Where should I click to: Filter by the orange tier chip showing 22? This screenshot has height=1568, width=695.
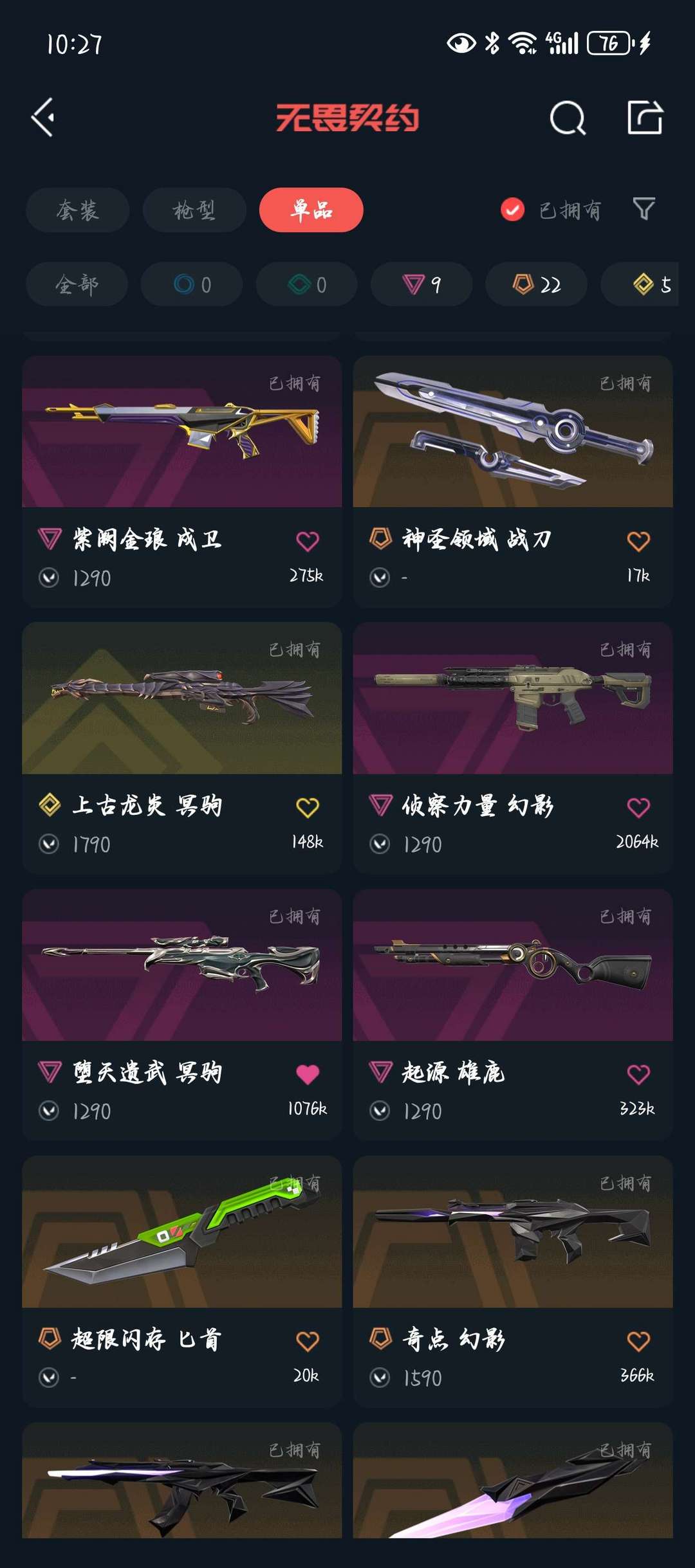[536, 284]
